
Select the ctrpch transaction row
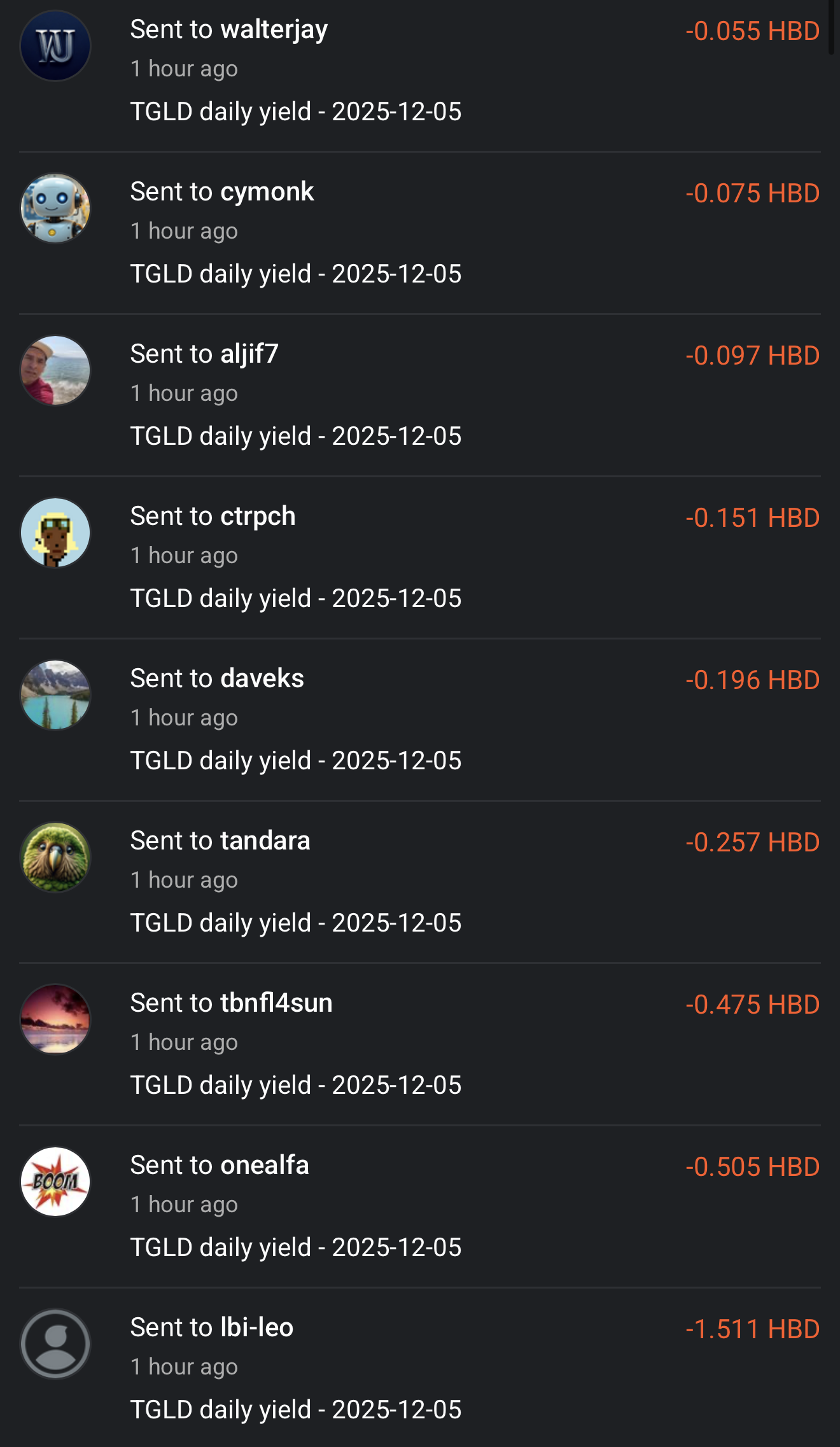pos(420,557)
